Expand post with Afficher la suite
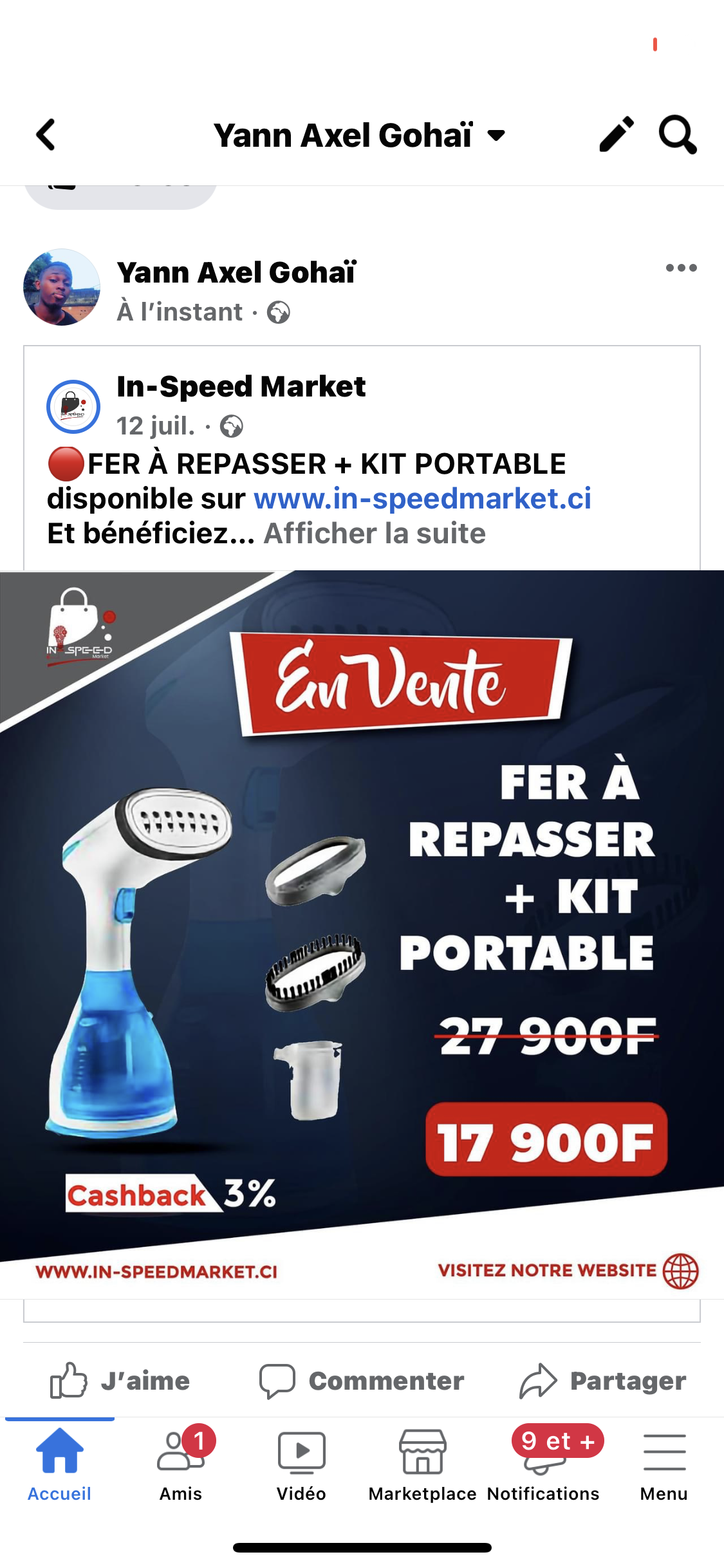The image size is (724, 1568). tap(375, 534)
